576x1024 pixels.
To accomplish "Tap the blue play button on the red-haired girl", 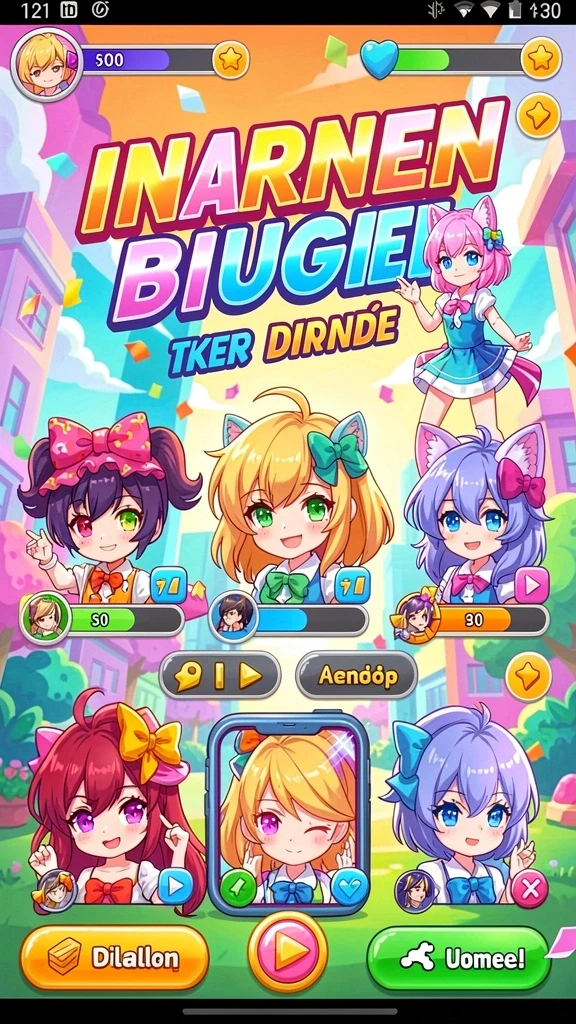I will tap(176, 886).
